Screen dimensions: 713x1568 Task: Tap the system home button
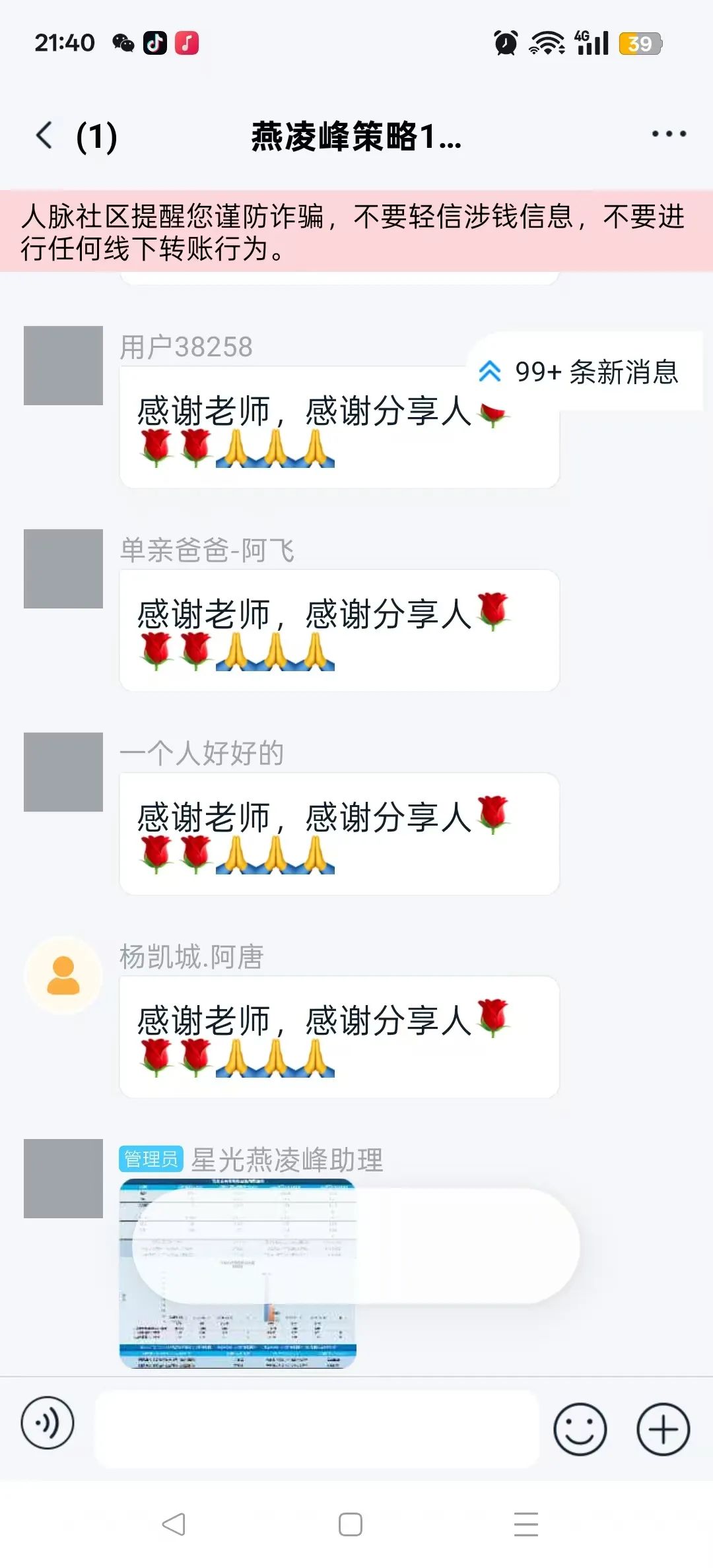click(x=350, y=1524)
